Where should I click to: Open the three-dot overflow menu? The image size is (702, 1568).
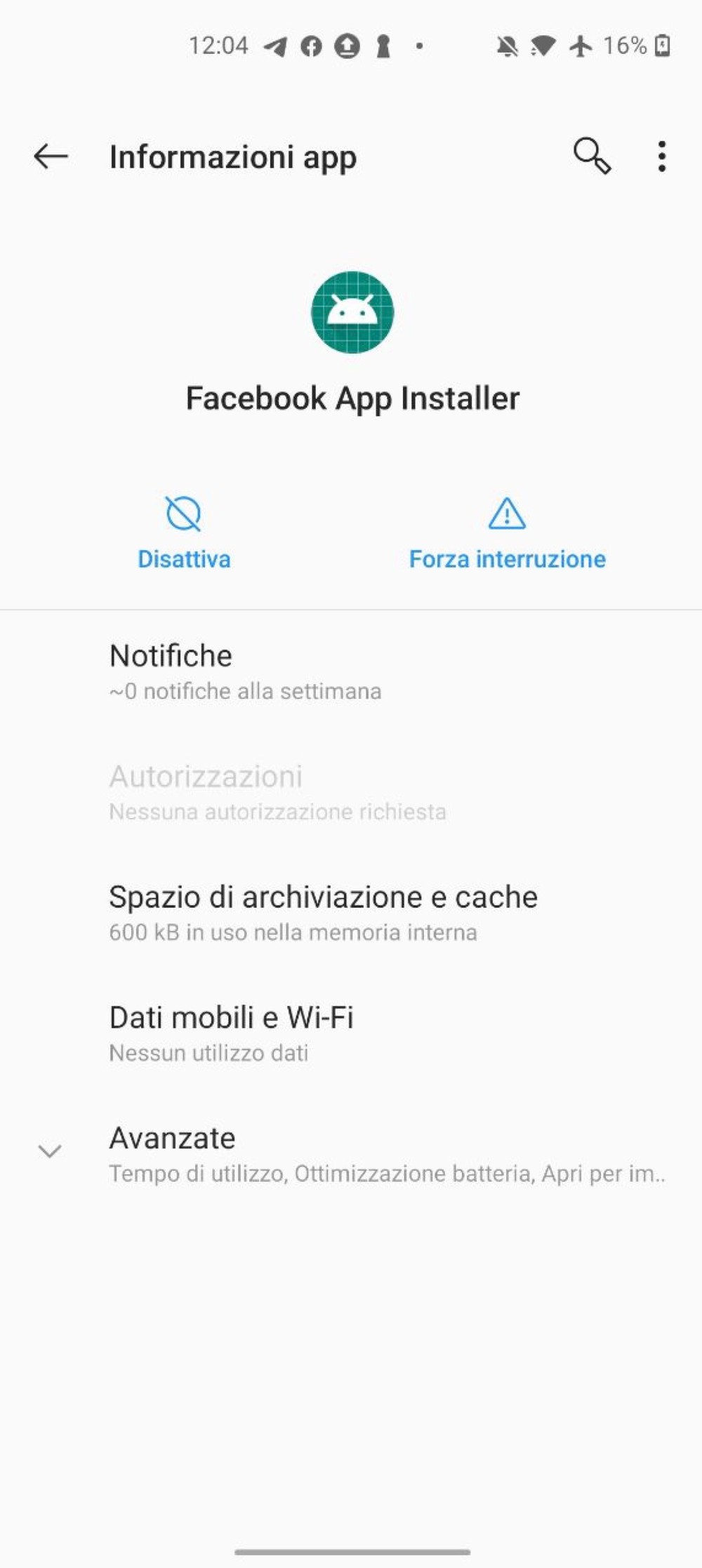pos(661,156)
